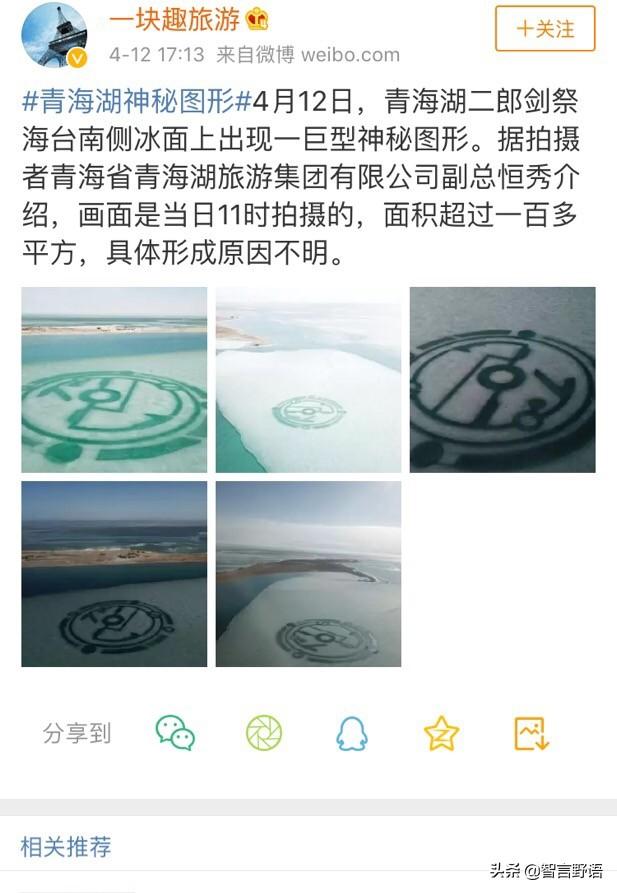Screen dimensions: 617x893
Task: Share the post to WeChat Moments
Action: coord(264,733)
